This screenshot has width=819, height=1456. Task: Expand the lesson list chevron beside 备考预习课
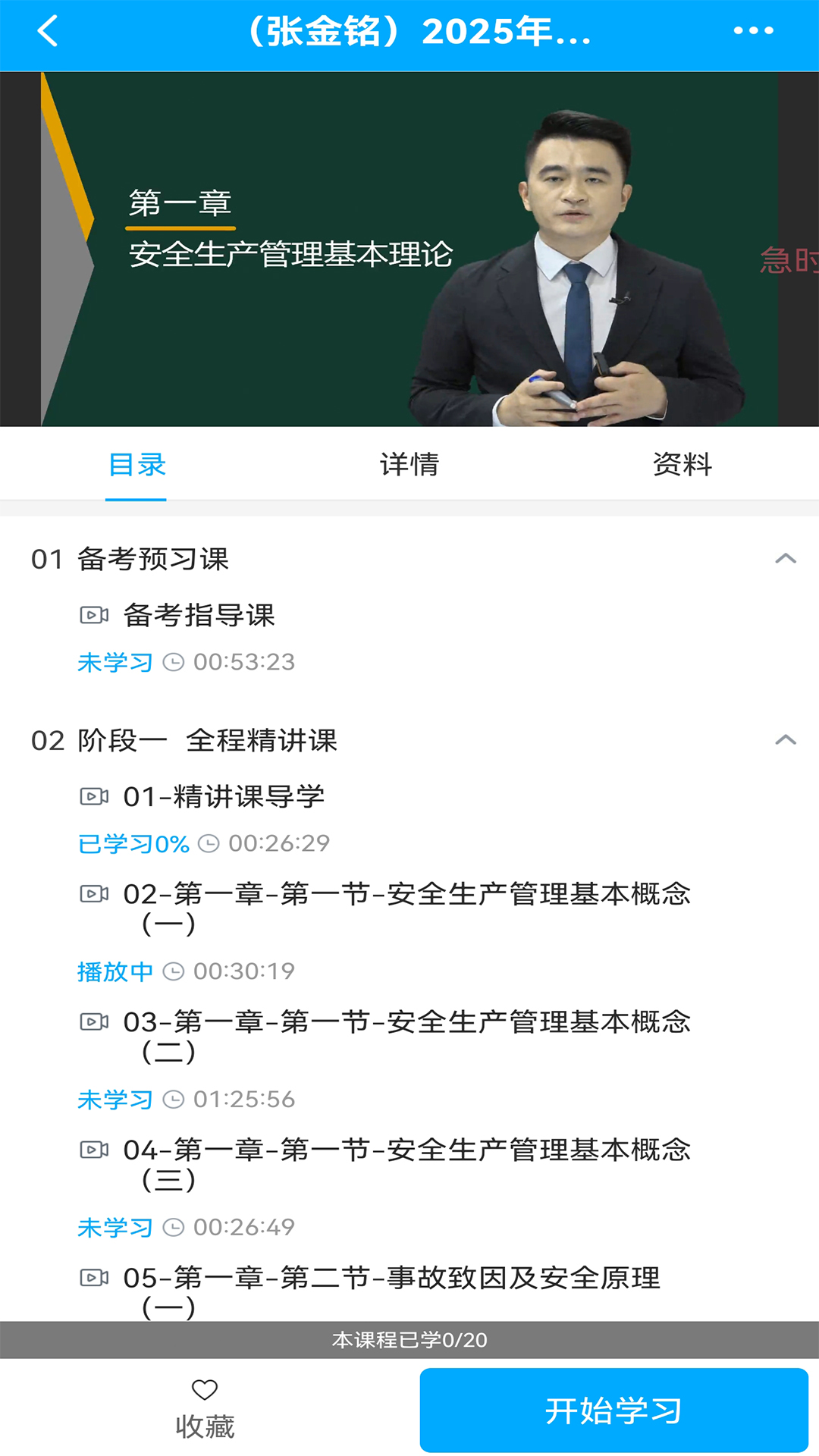784,558
